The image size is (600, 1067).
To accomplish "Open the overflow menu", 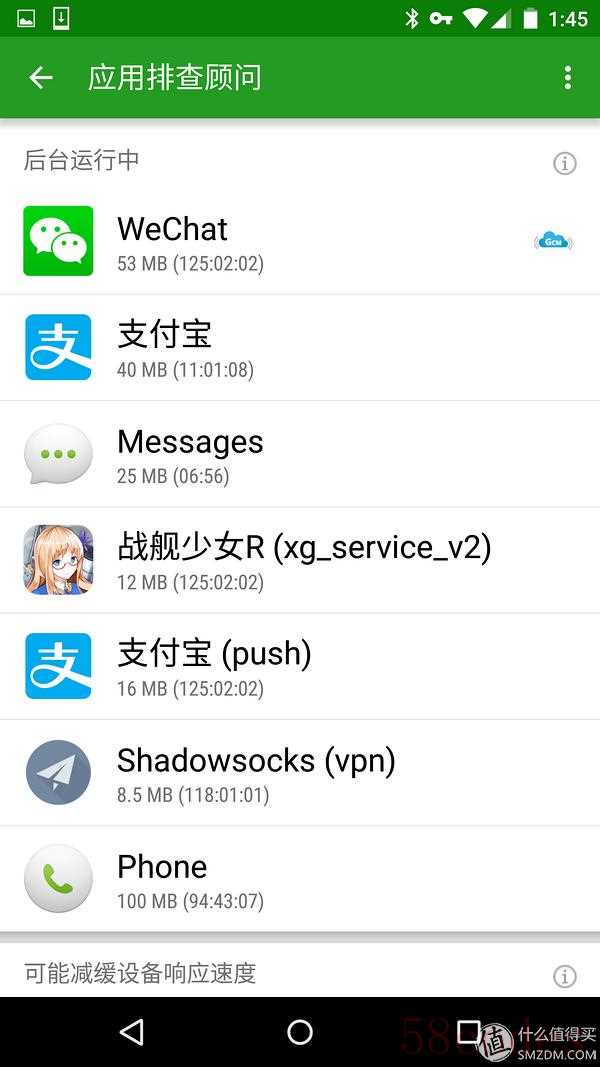I will click(567, 77).
